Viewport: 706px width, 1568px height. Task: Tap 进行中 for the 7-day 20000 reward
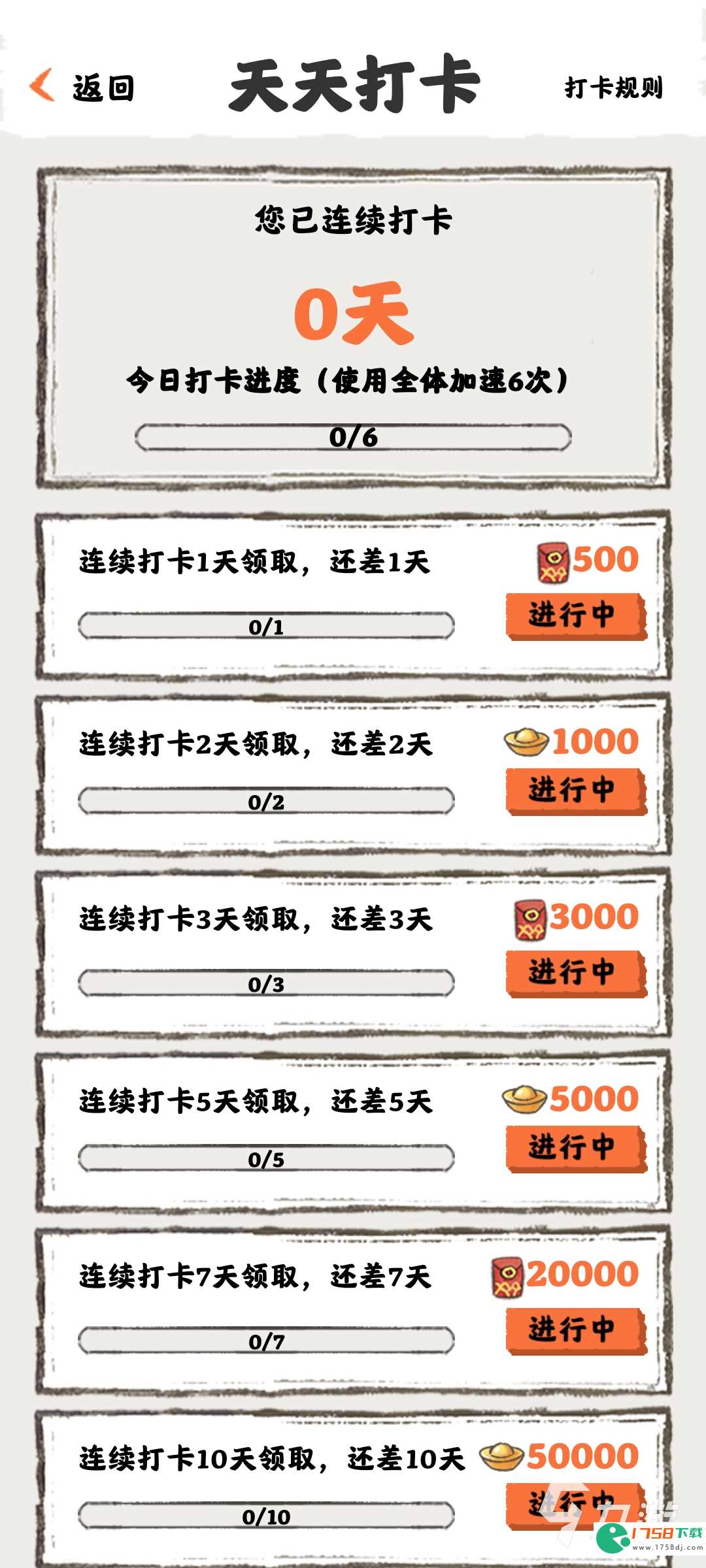[x=575, y=1330]
